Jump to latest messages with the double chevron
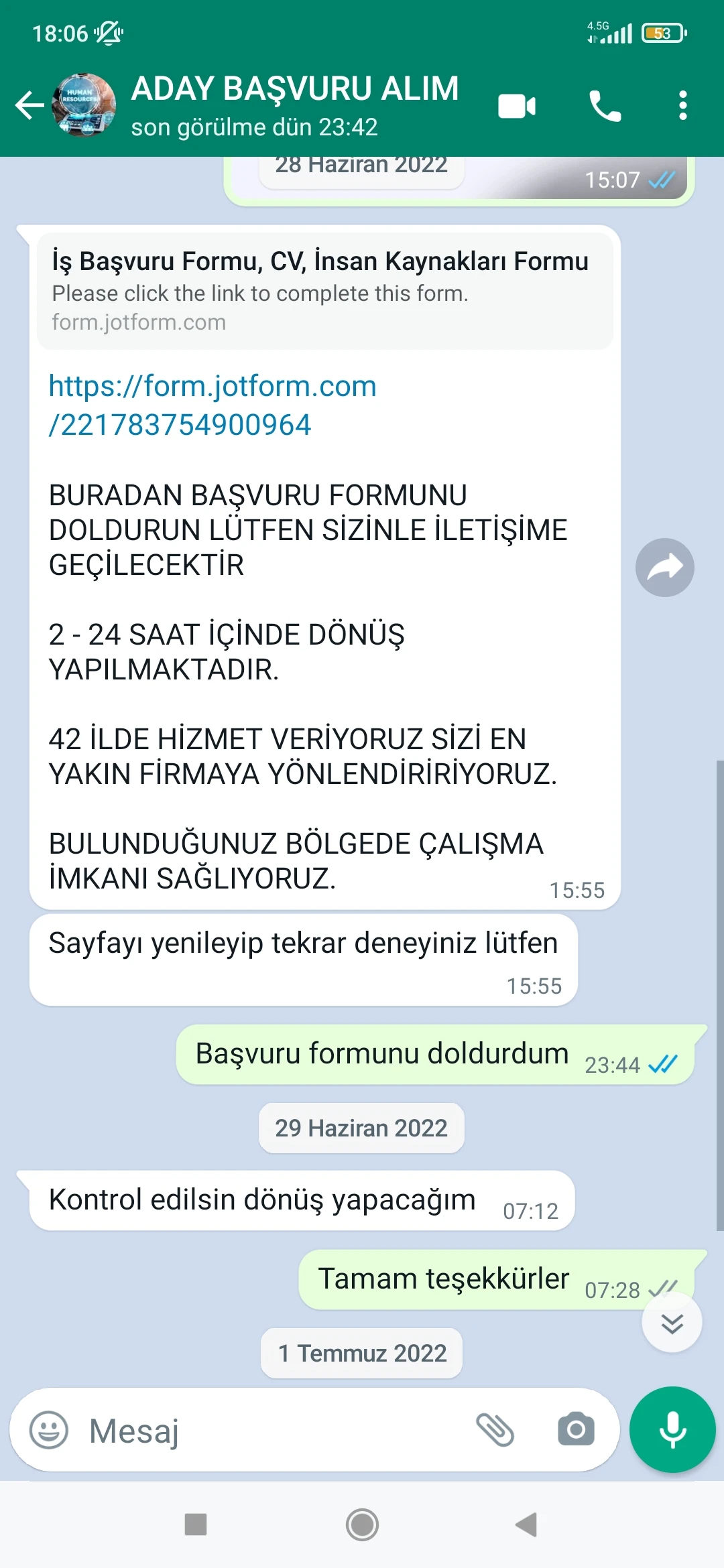The width and height of the screenshot is (724, 1568). (671, 1323)
